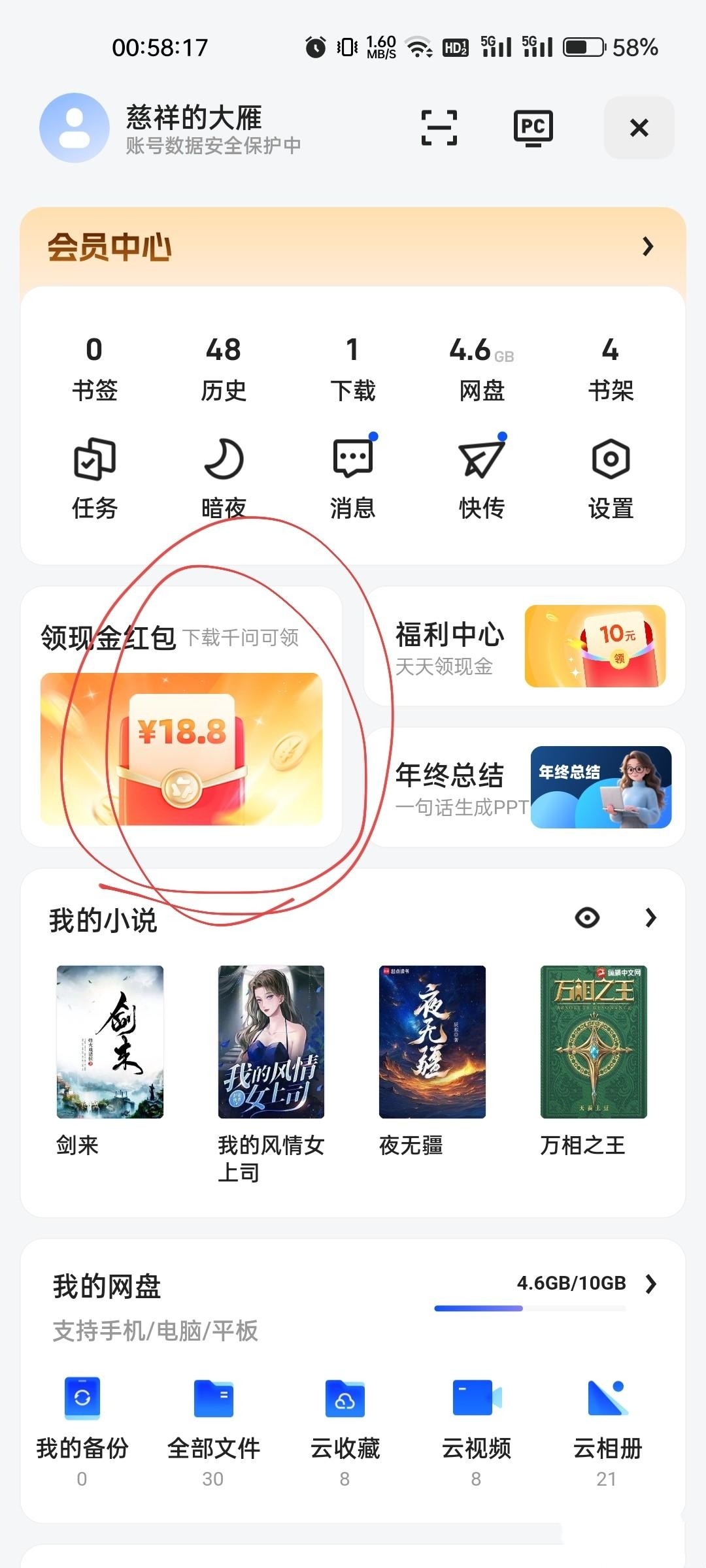Screen dimensions: 706x1568
Task: Open 书架 bookshelf
Action: click(611, 368)
